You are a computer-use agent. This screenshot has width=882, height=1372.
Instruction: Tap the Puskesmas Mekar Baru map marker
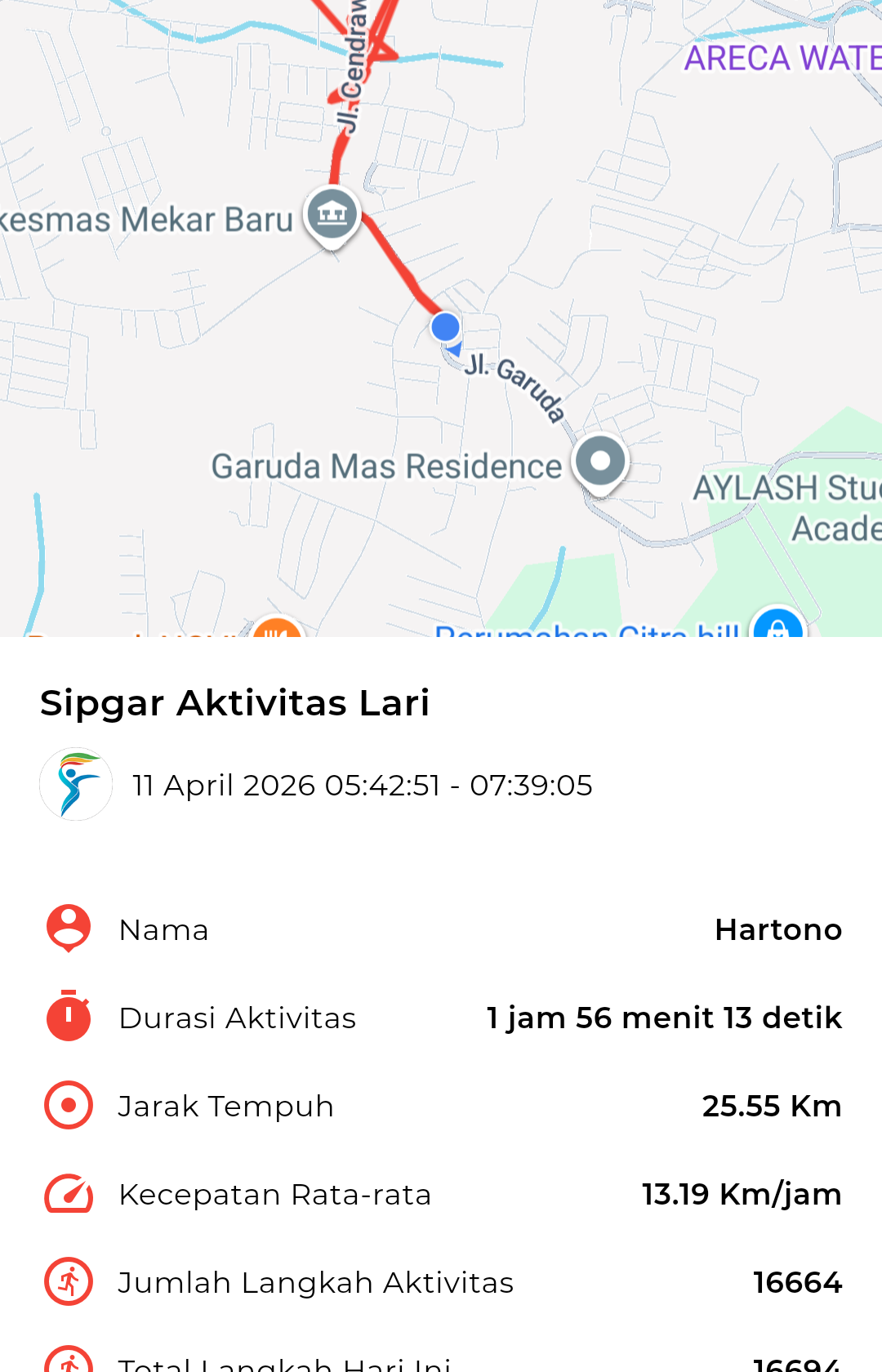(x=332, y=216)
